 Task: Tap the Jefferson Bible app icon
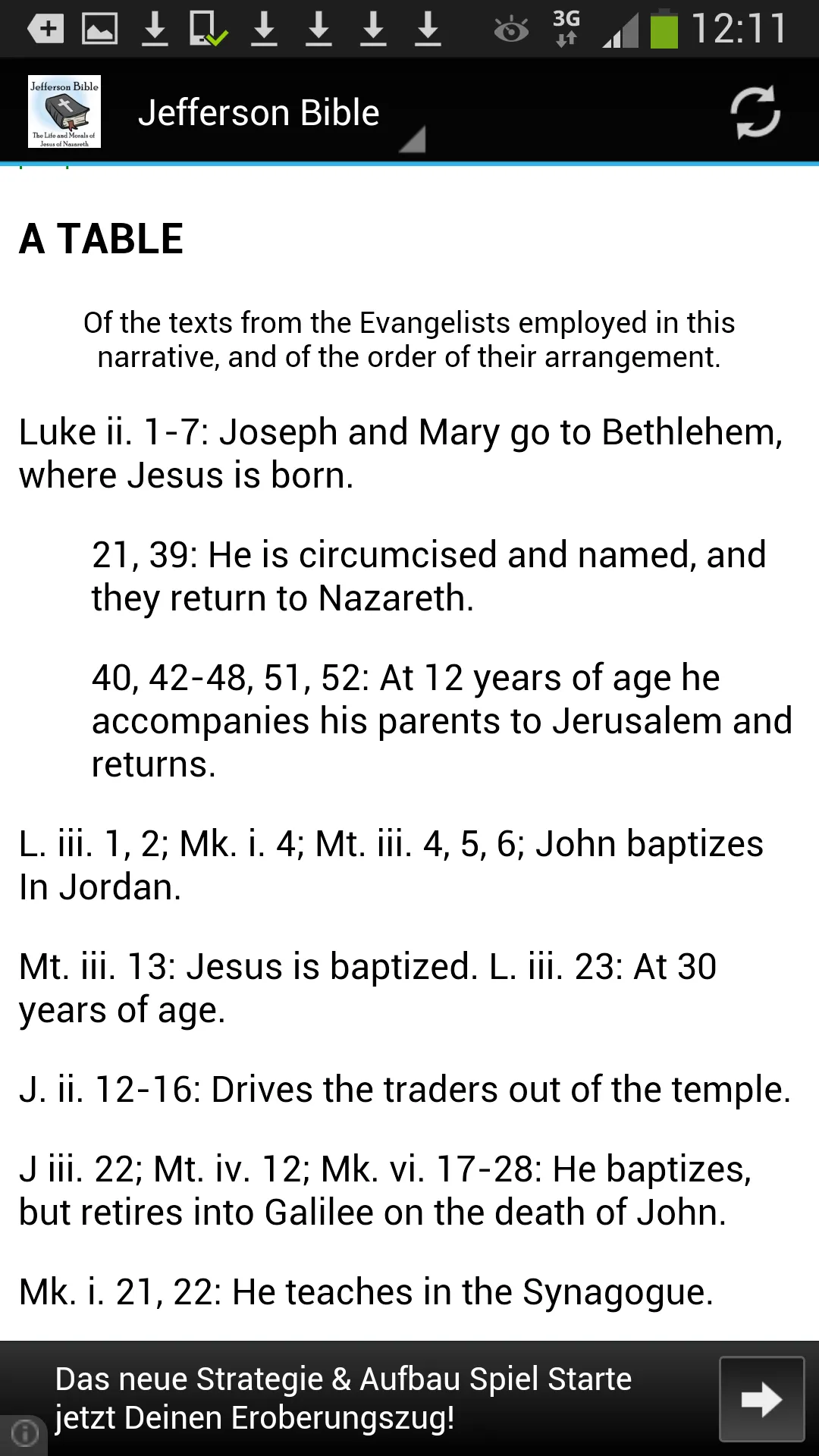tap(64, 111)
